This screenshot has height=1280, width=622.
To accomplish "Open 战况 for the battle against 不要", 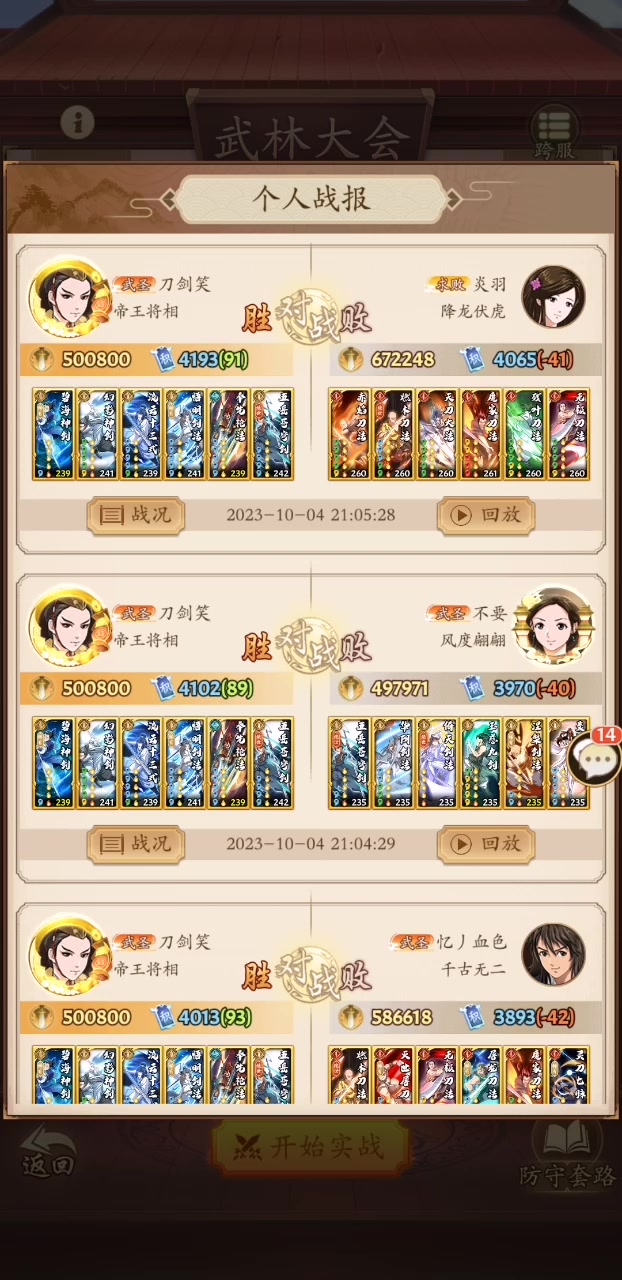I will pos(135,844).
